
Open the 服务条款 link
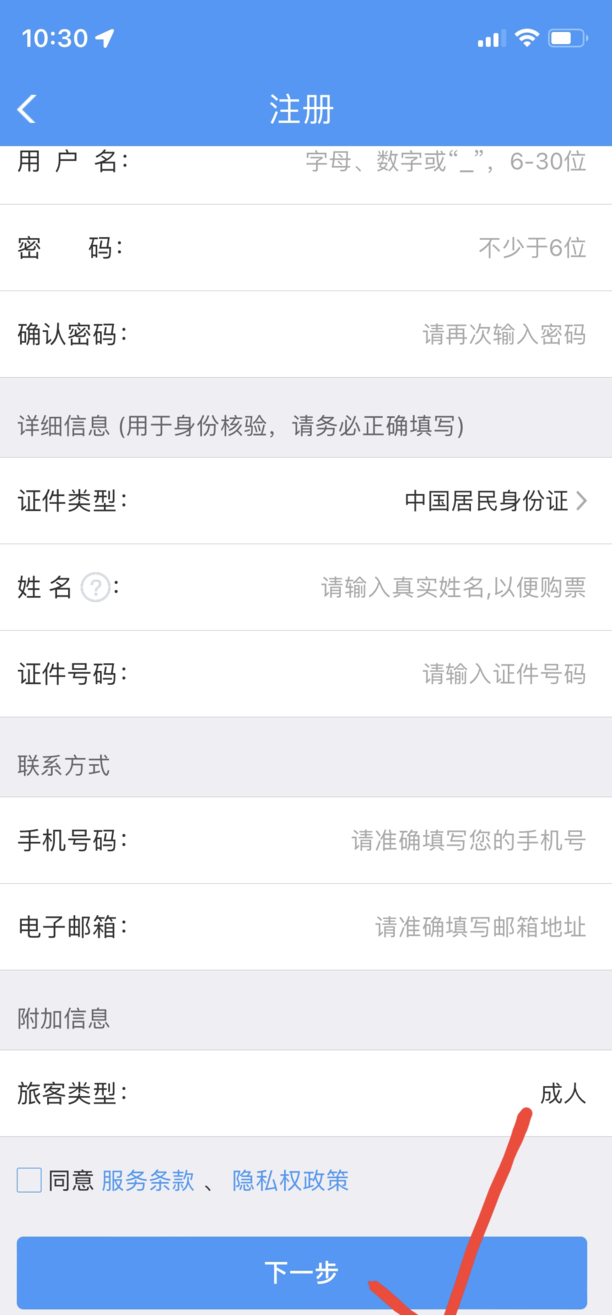pos(148,1181)
